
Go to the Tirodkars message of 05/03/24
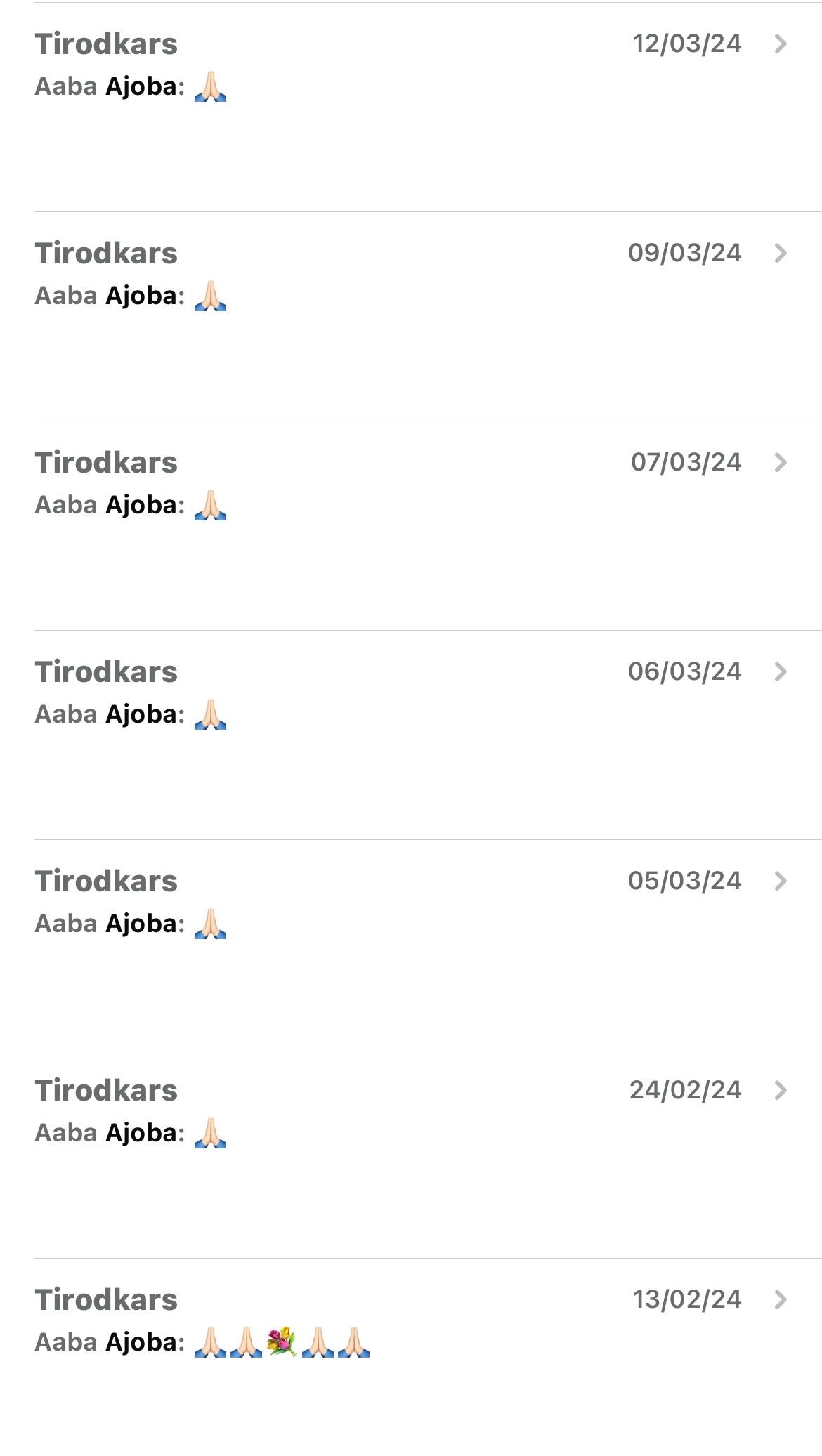click(411, 945)
